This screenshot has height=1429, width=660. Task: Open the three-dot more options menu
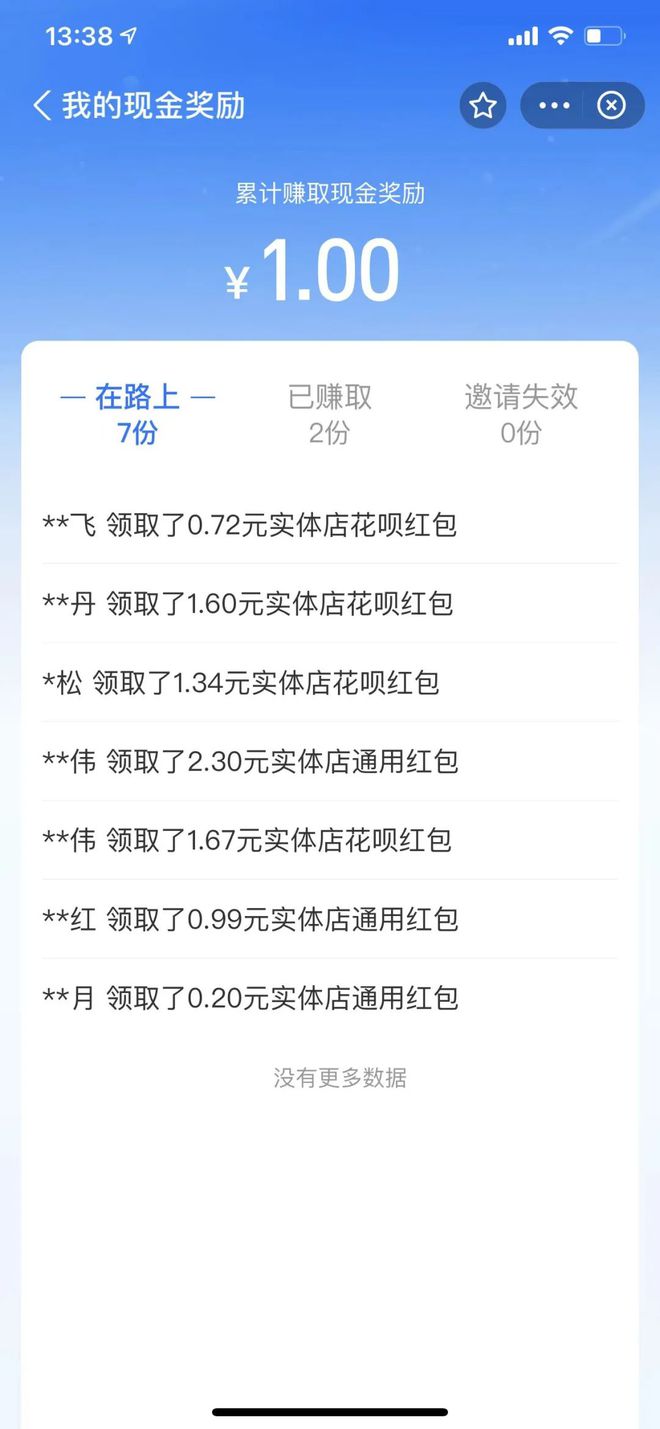tap(553, 105)
